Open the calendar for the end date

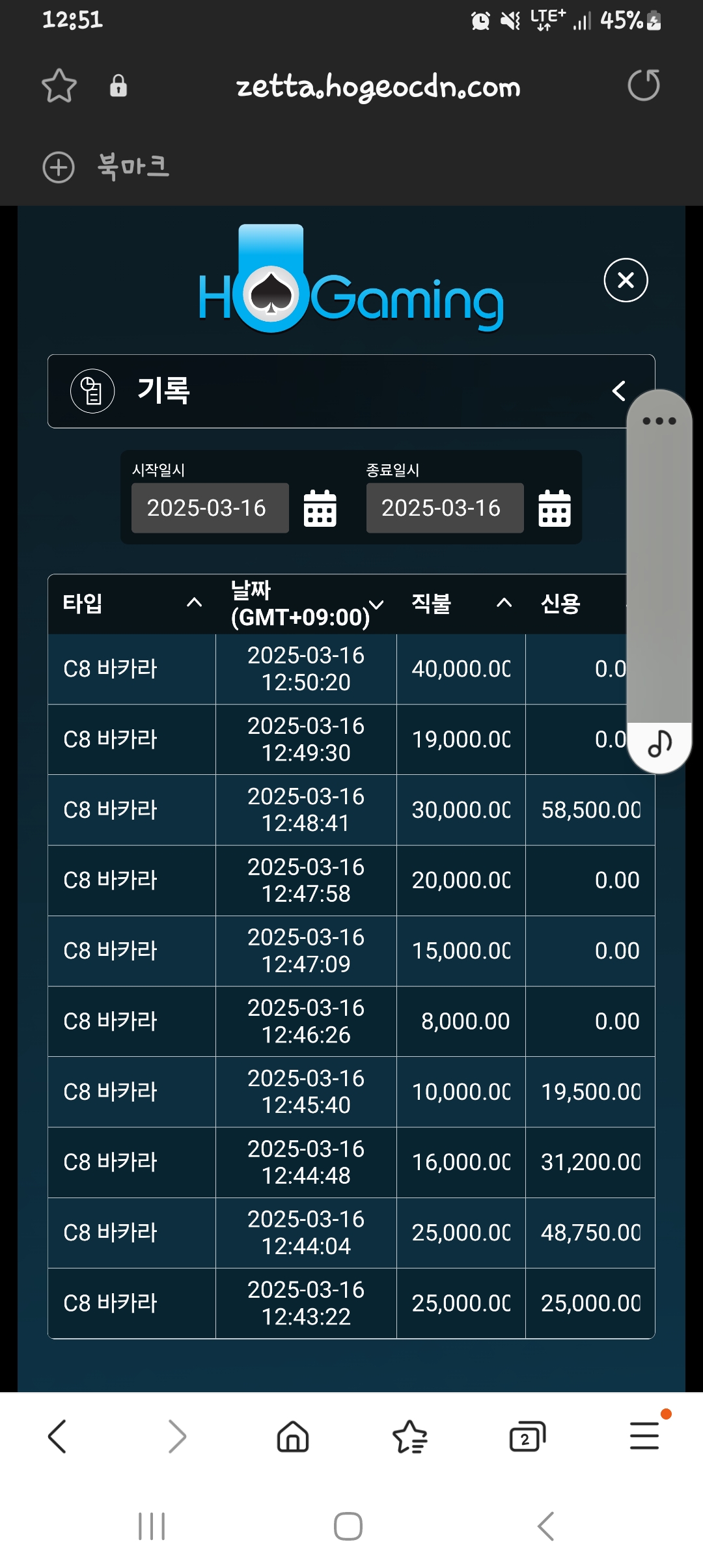click(x=555, y=508)
